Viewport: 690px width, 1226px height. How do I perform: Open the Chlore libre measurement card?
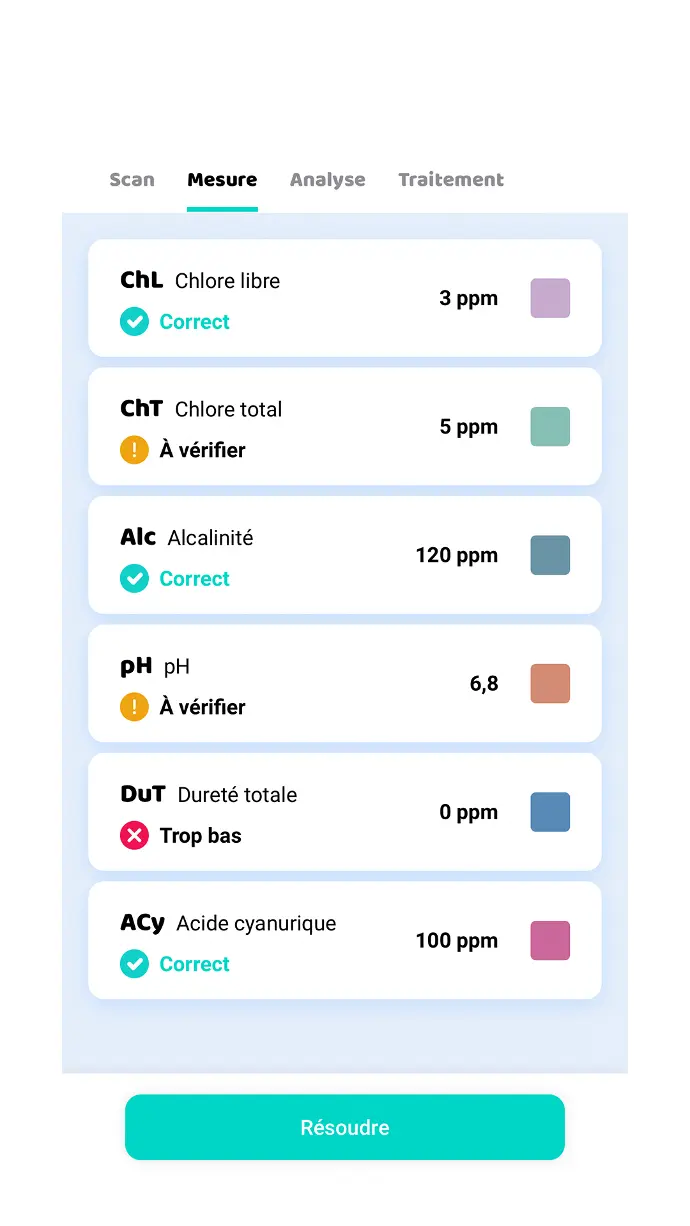coord(345,298)
